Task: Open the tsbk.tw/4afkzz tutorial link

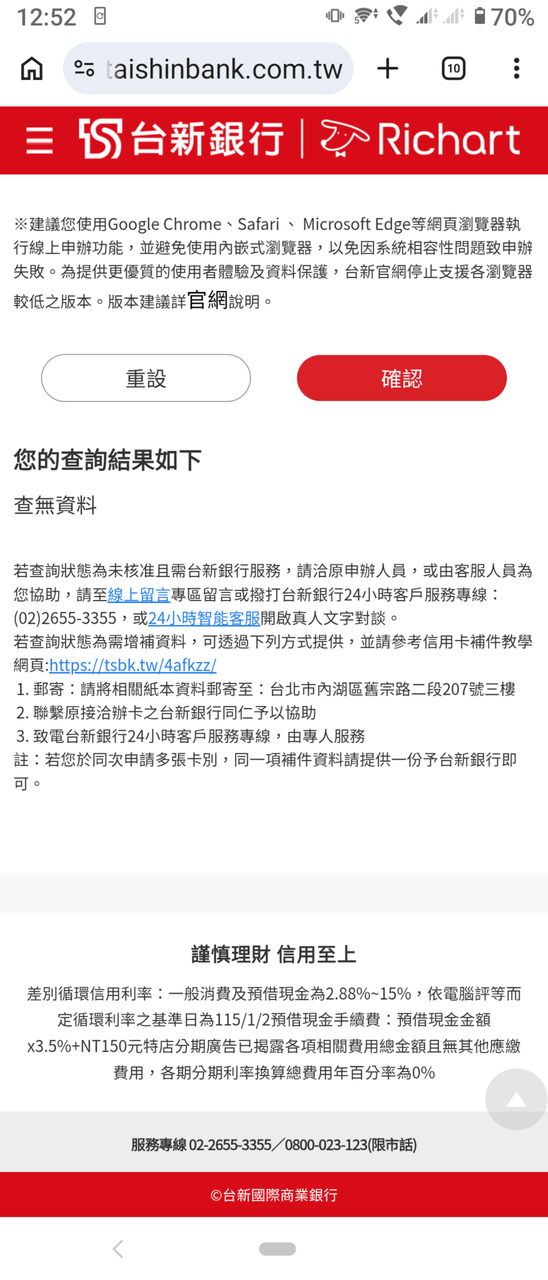Action: click(133, 666)
